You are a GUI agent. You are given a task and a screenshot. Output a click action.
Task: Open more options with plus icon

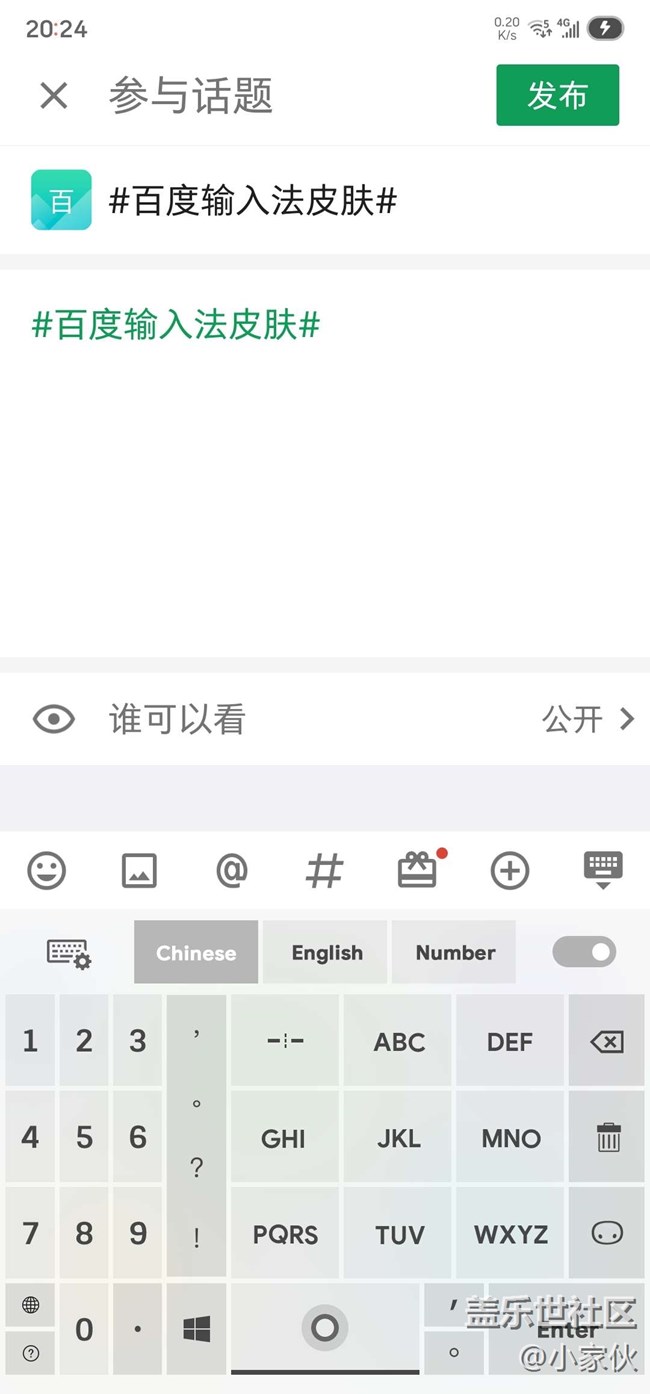510,871
